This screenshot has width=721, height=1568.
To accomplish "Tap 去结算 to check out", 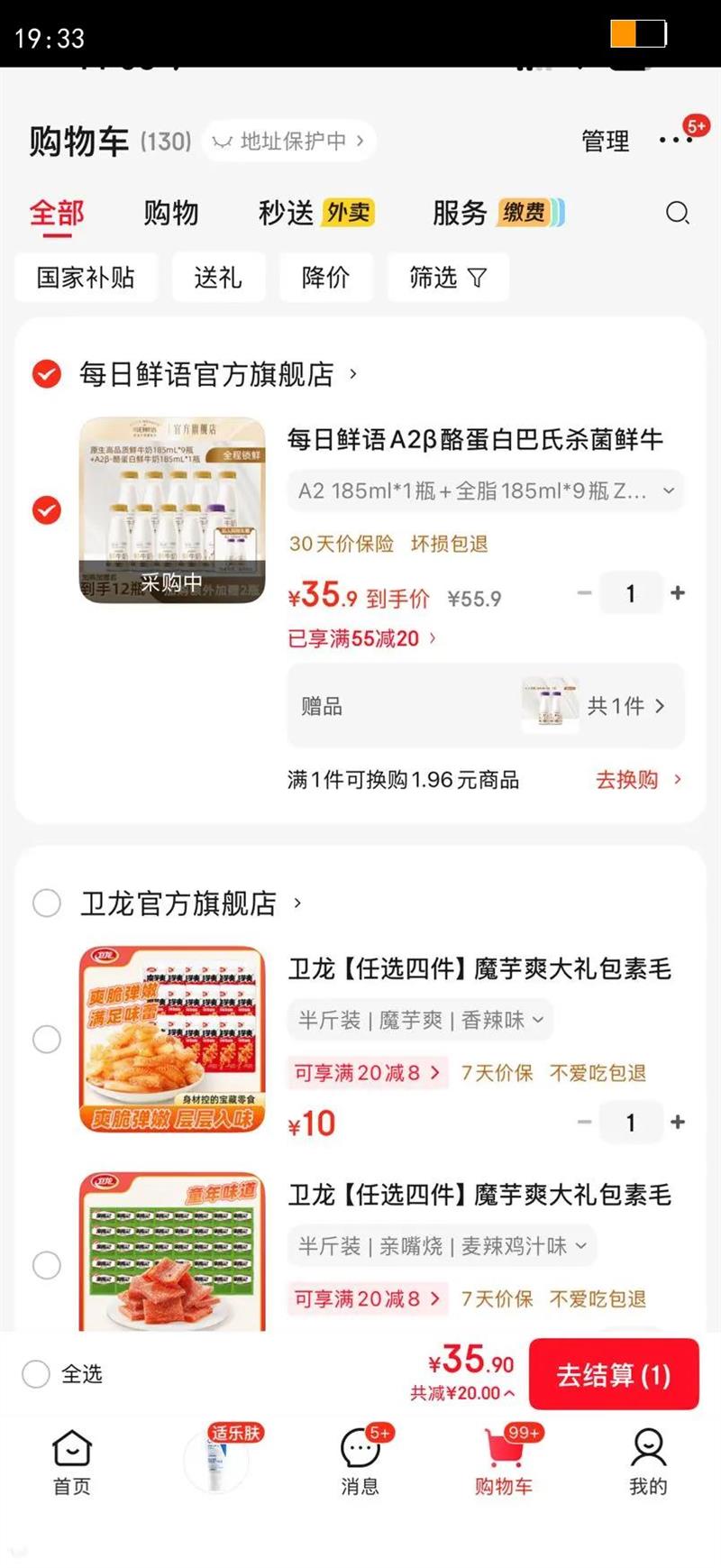I will point(614,1374).
